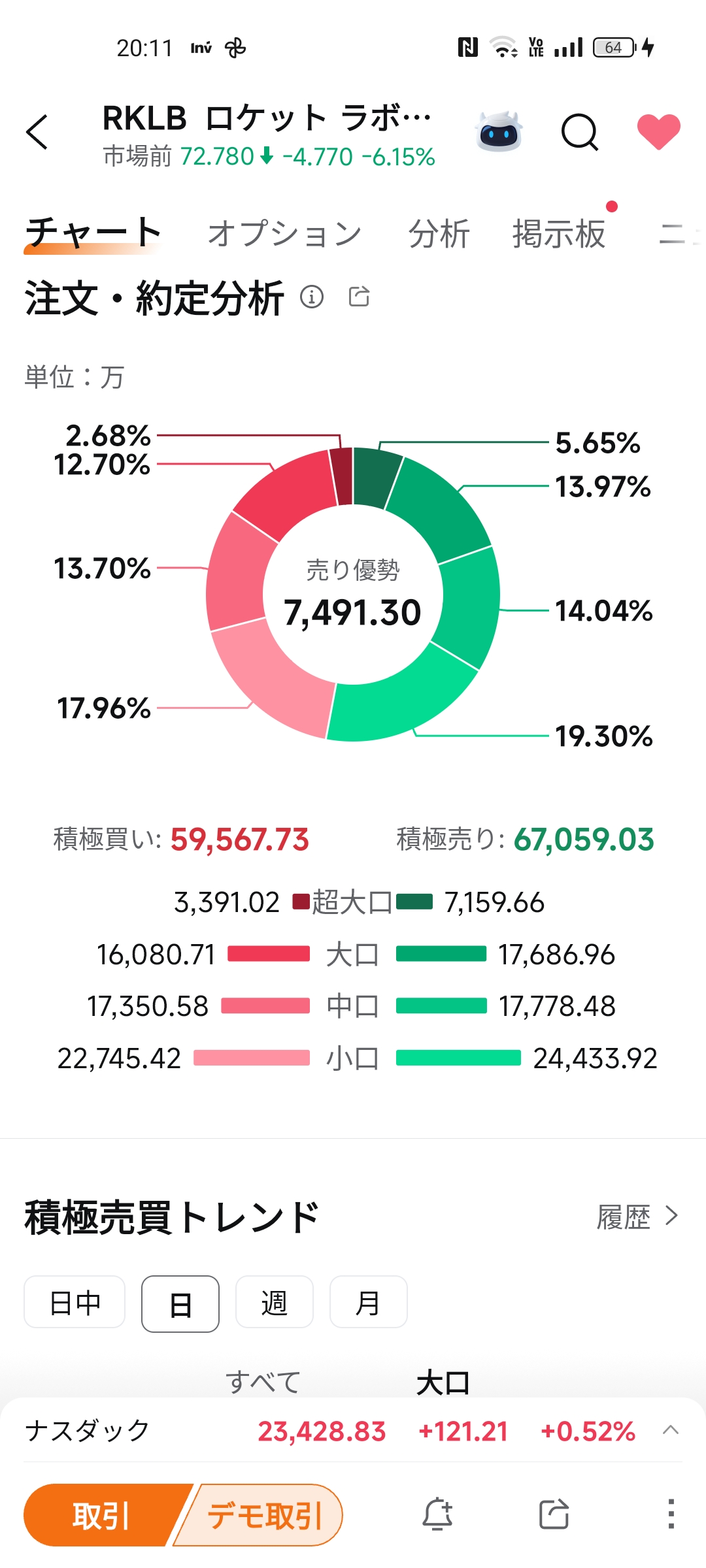The width and height of the screenshot is (706, 1568).
Task: Share this stock from the bottom bar
Action: point(554,1514)
